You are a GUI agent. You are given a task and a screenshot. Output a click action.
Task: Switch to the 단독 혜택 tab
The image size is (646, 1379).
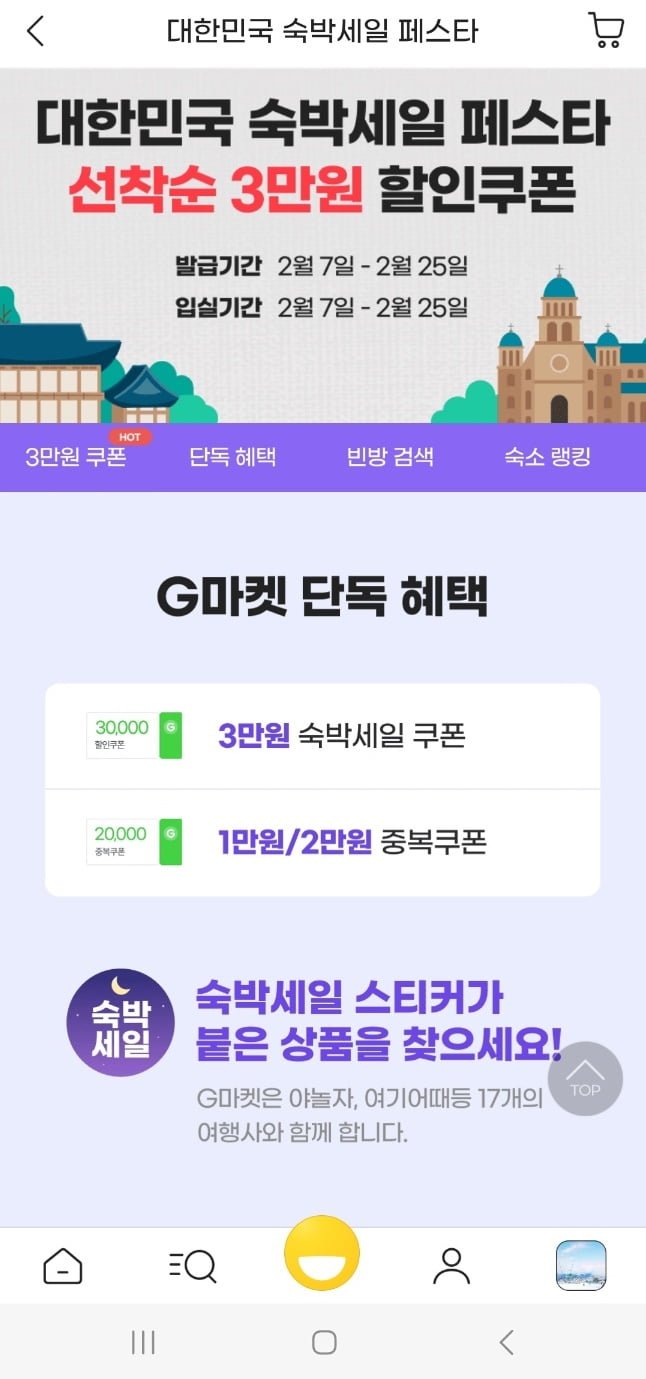[232, 458]
